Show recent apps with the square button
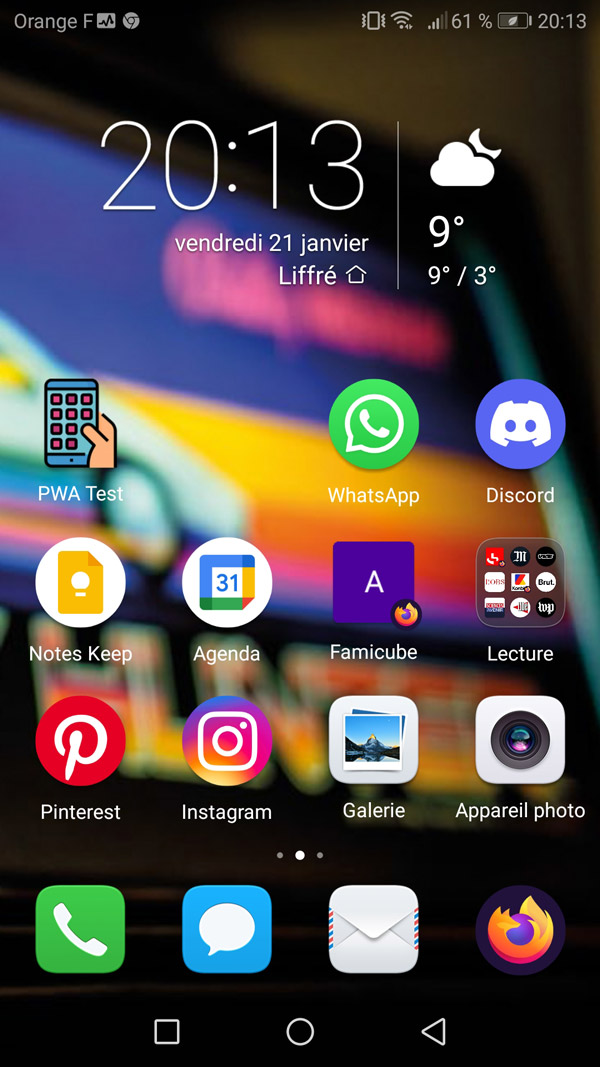Viewport: 600px width, 1067px height. click(167, 1031)
